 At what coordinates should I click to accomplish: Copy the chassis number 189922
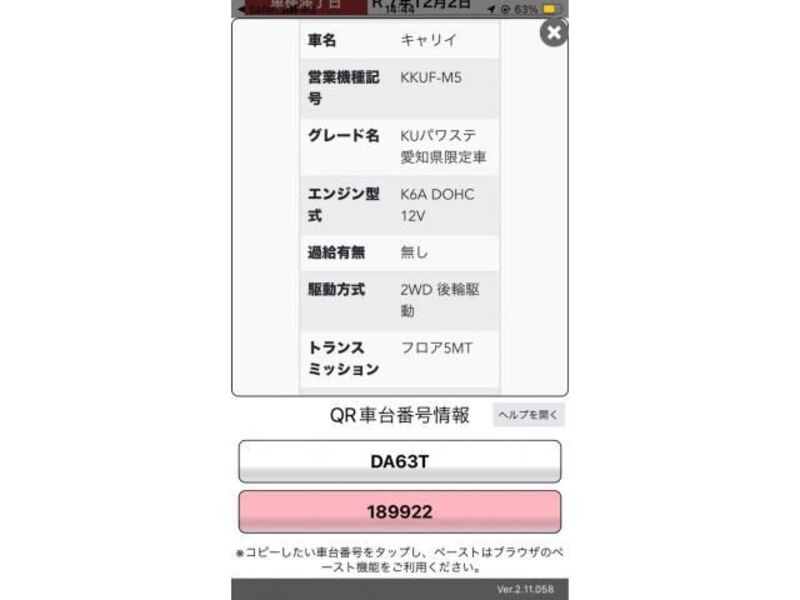tap(399, 512)
